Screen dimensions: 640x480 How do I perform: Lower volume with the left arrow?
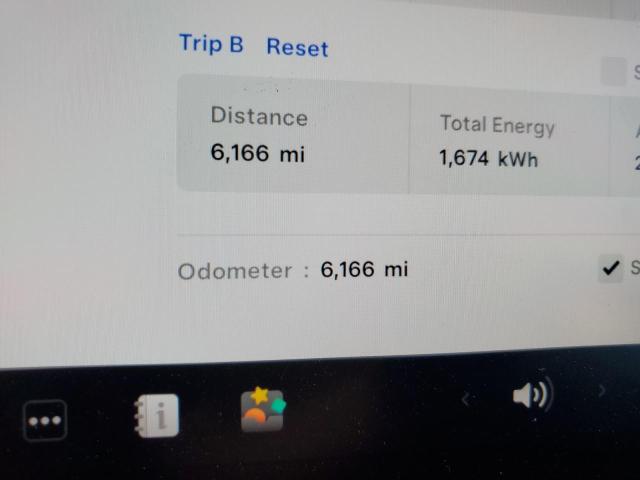click(466, 399)
